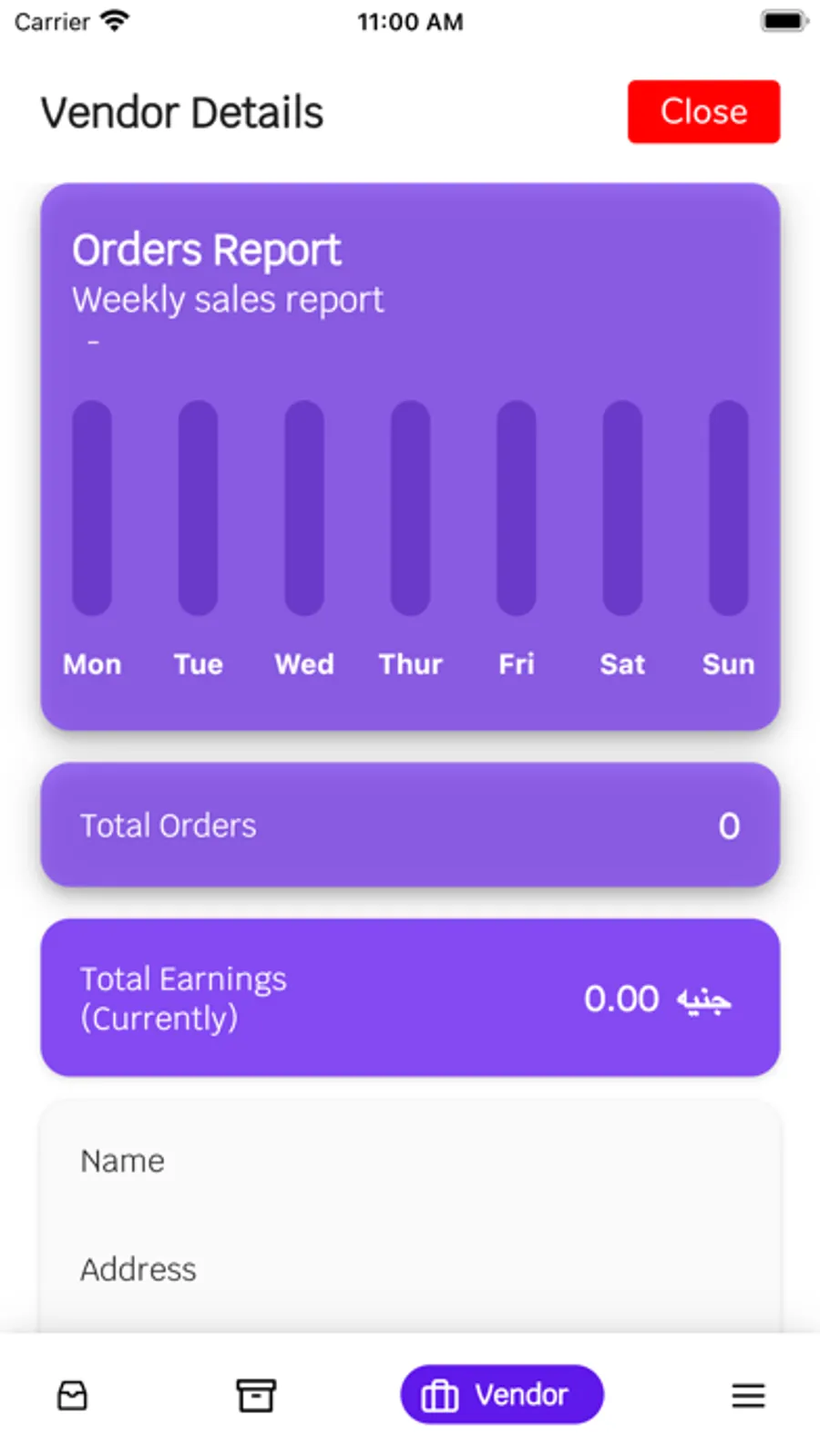
Task: Open the hamburger menu tab
Action: click(748, 1395)
